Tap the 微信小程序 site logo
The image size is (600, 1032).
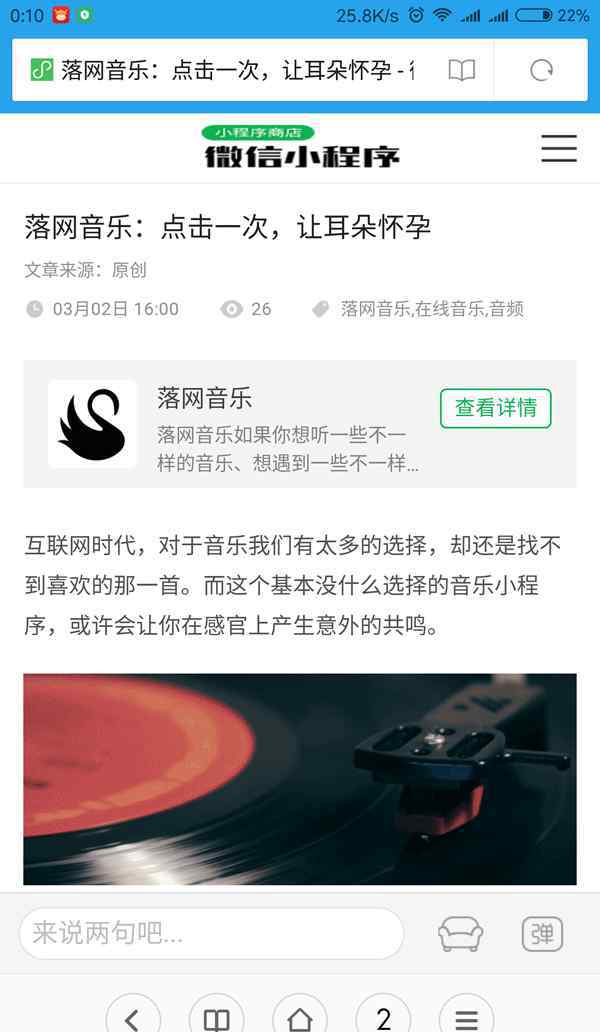point(300,147)
